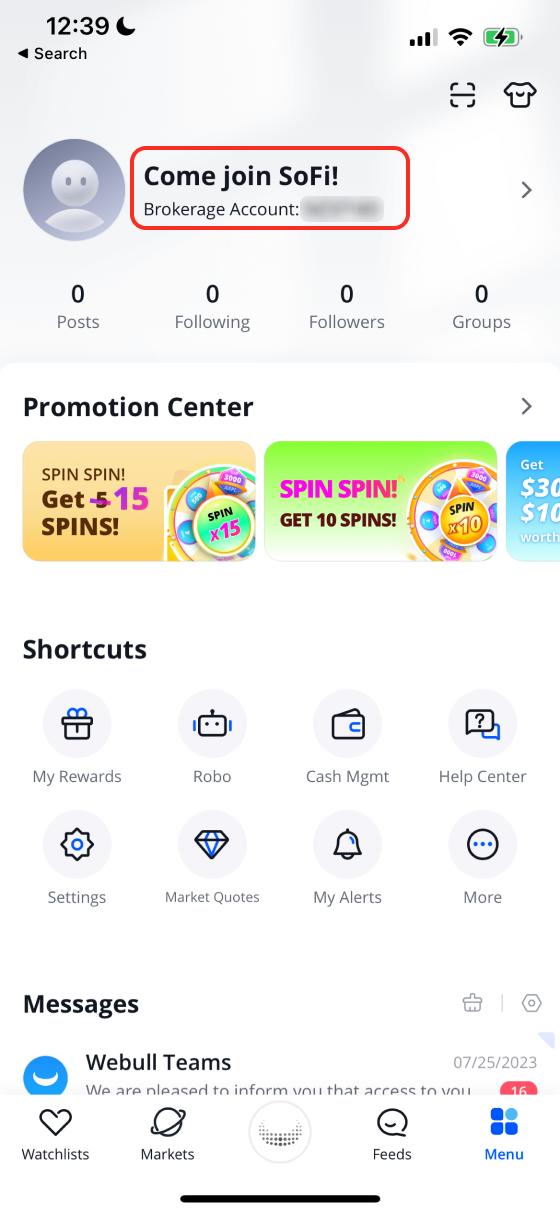
Task: Open the scan icon at top
Action: point(463,95)
